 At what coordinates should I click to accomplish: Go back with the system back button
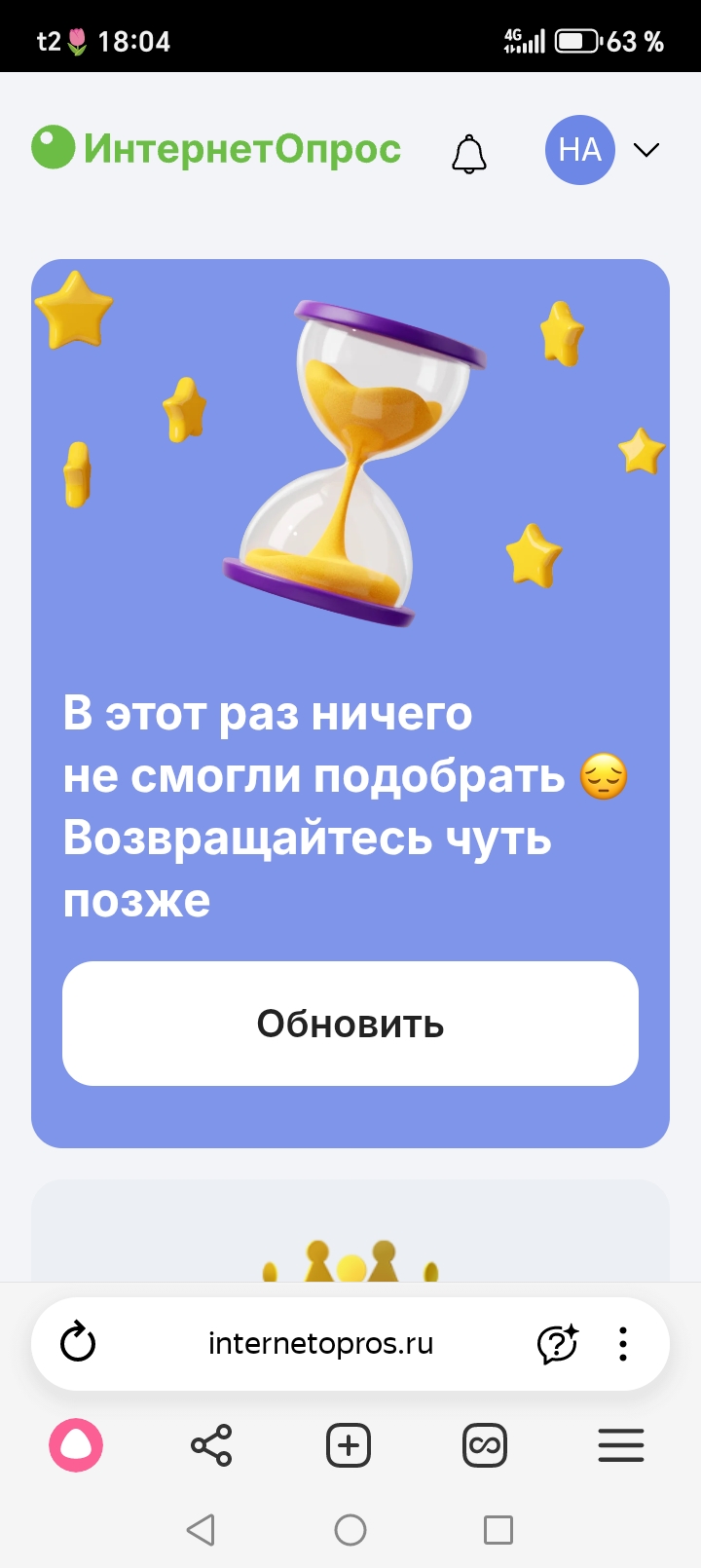tap(201, 1530)
